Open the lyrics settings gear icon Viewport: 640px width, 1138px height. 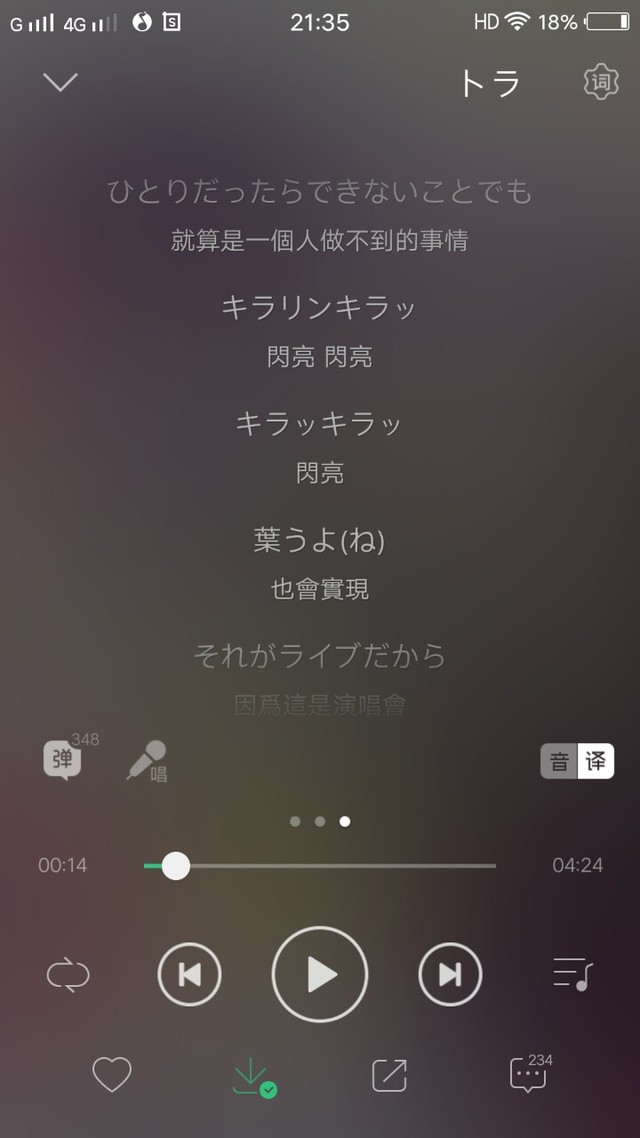point(602,82)
